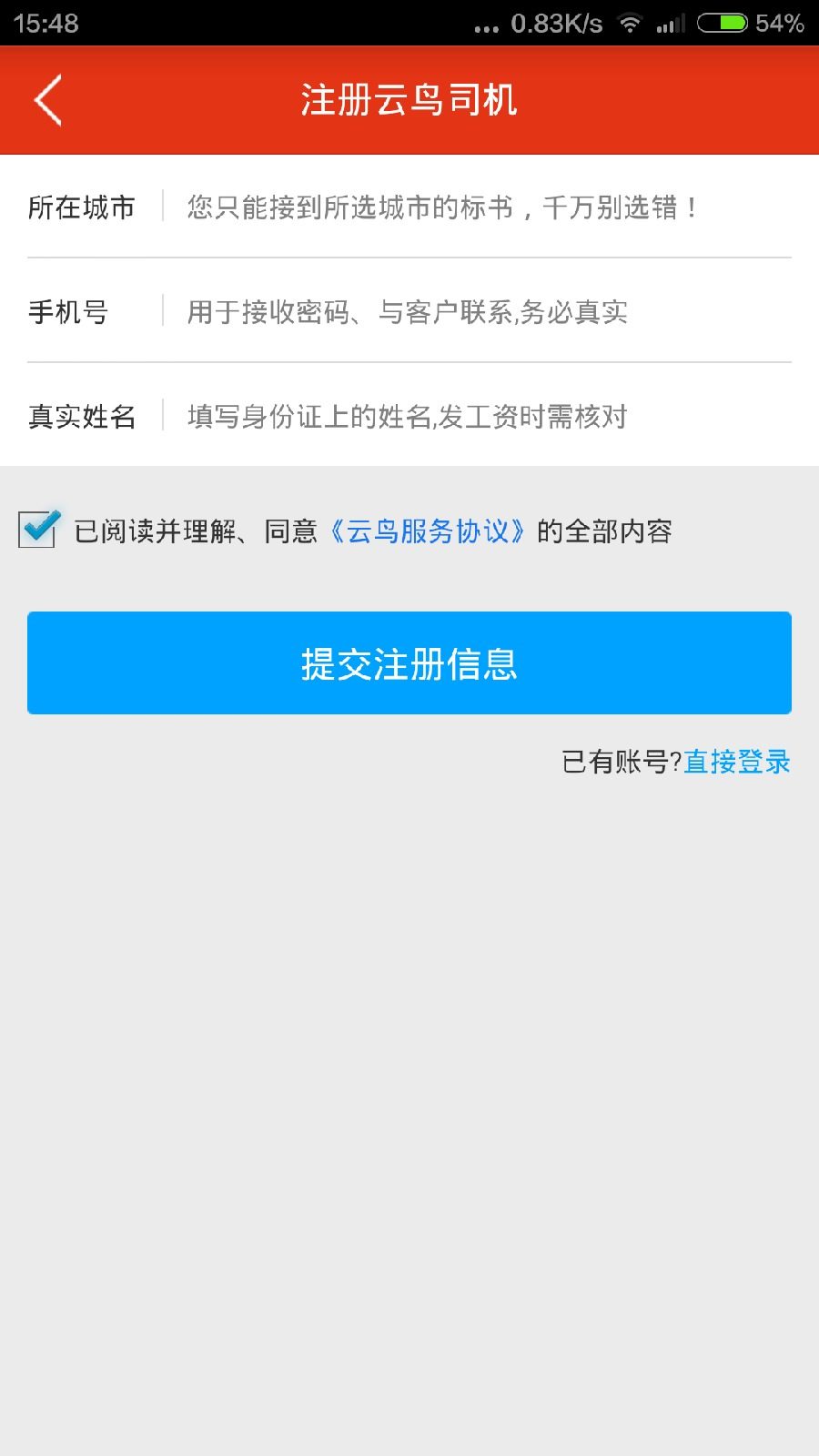Tap the 注册云鸟司机 title bar
819x1456 pixels.
click(x=409, y=100)
